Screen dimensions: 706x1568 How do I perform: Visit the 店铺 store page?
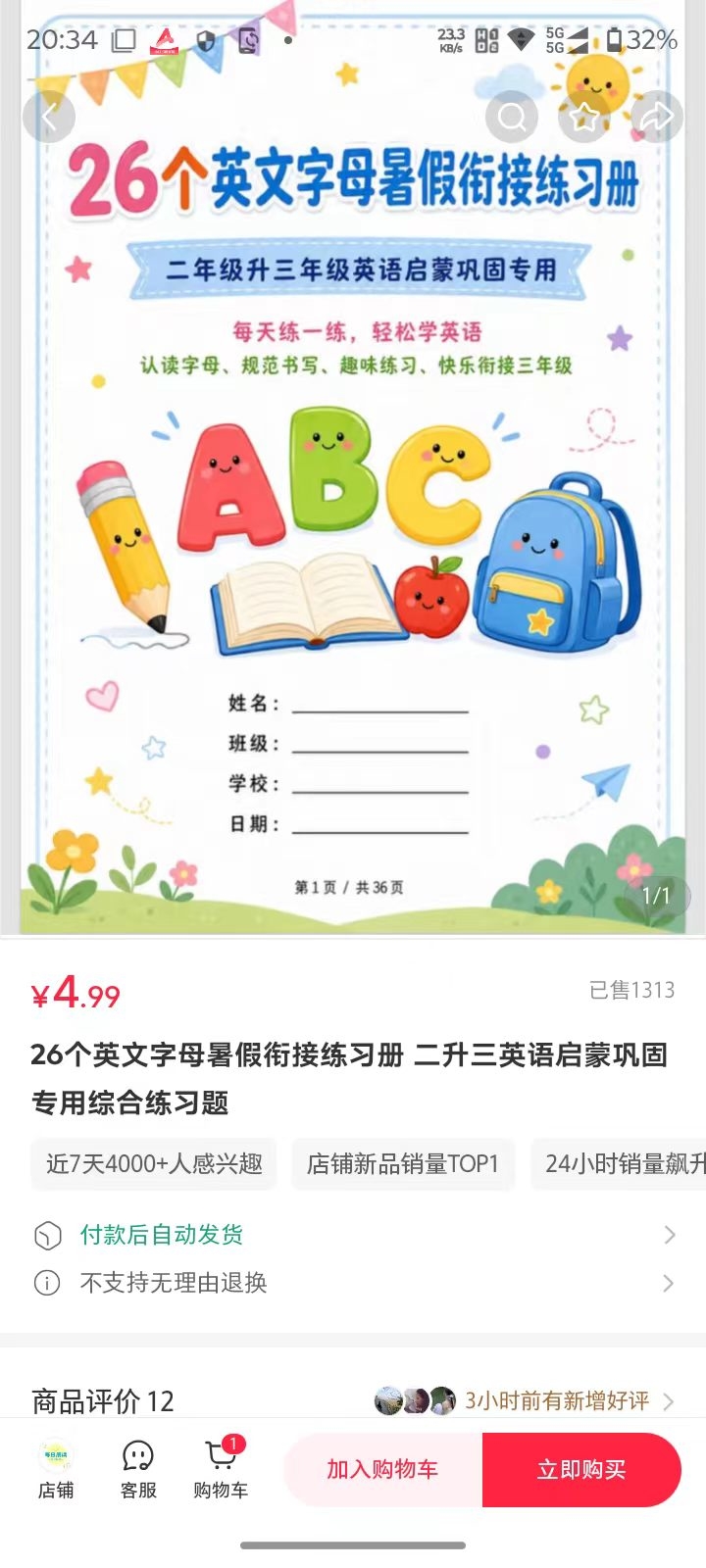click(x=56, y=1469)
